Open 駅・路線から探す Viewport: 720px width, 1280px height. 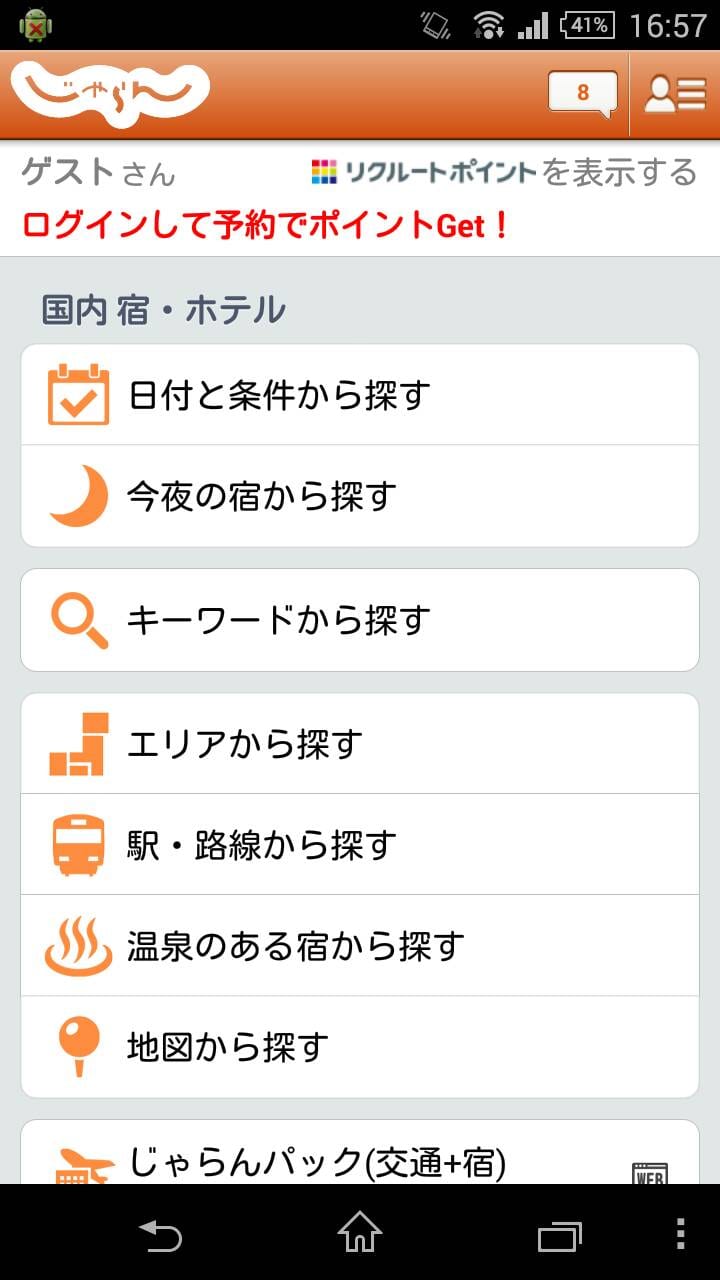tap(360, 845)
